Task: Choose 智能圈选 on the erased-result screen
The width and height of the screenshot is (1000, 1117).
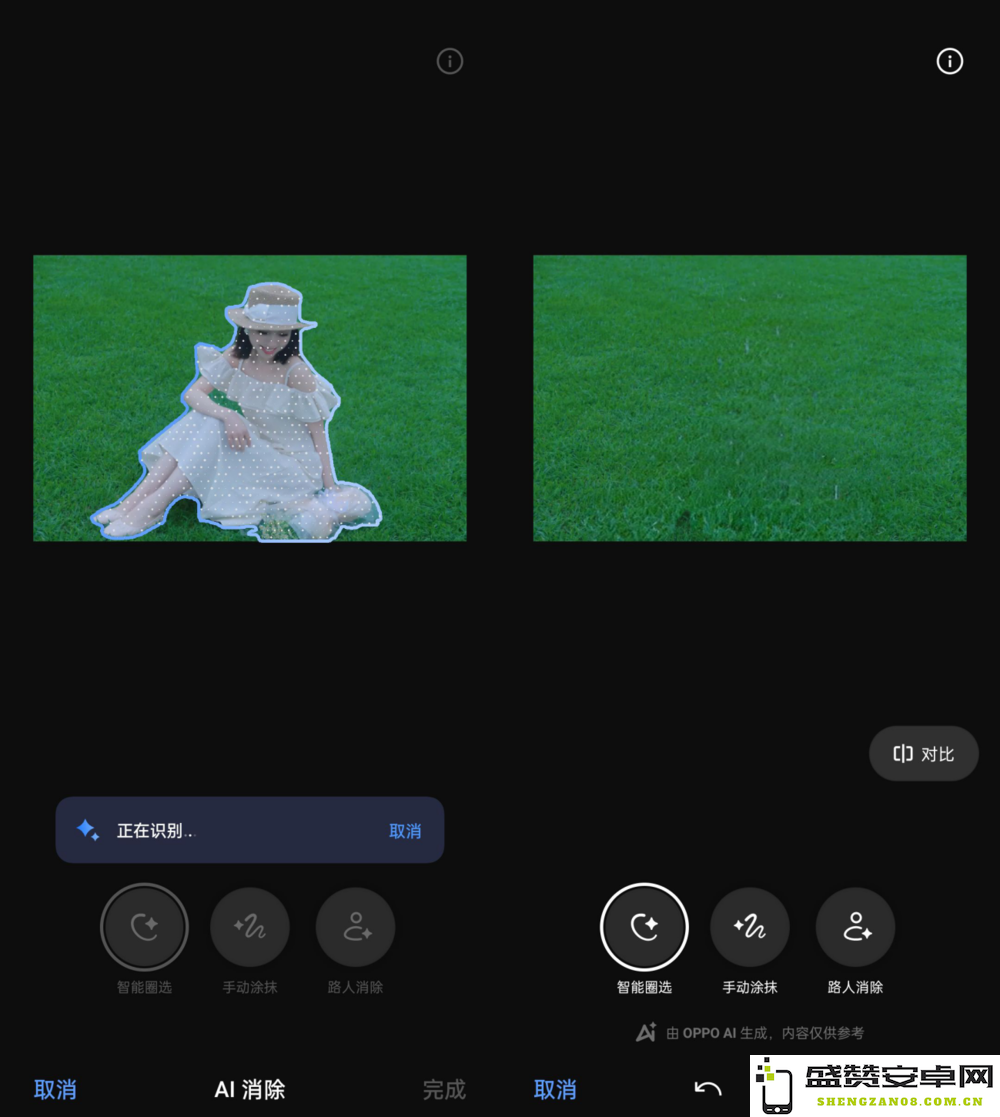Action: tap(644, 928)
